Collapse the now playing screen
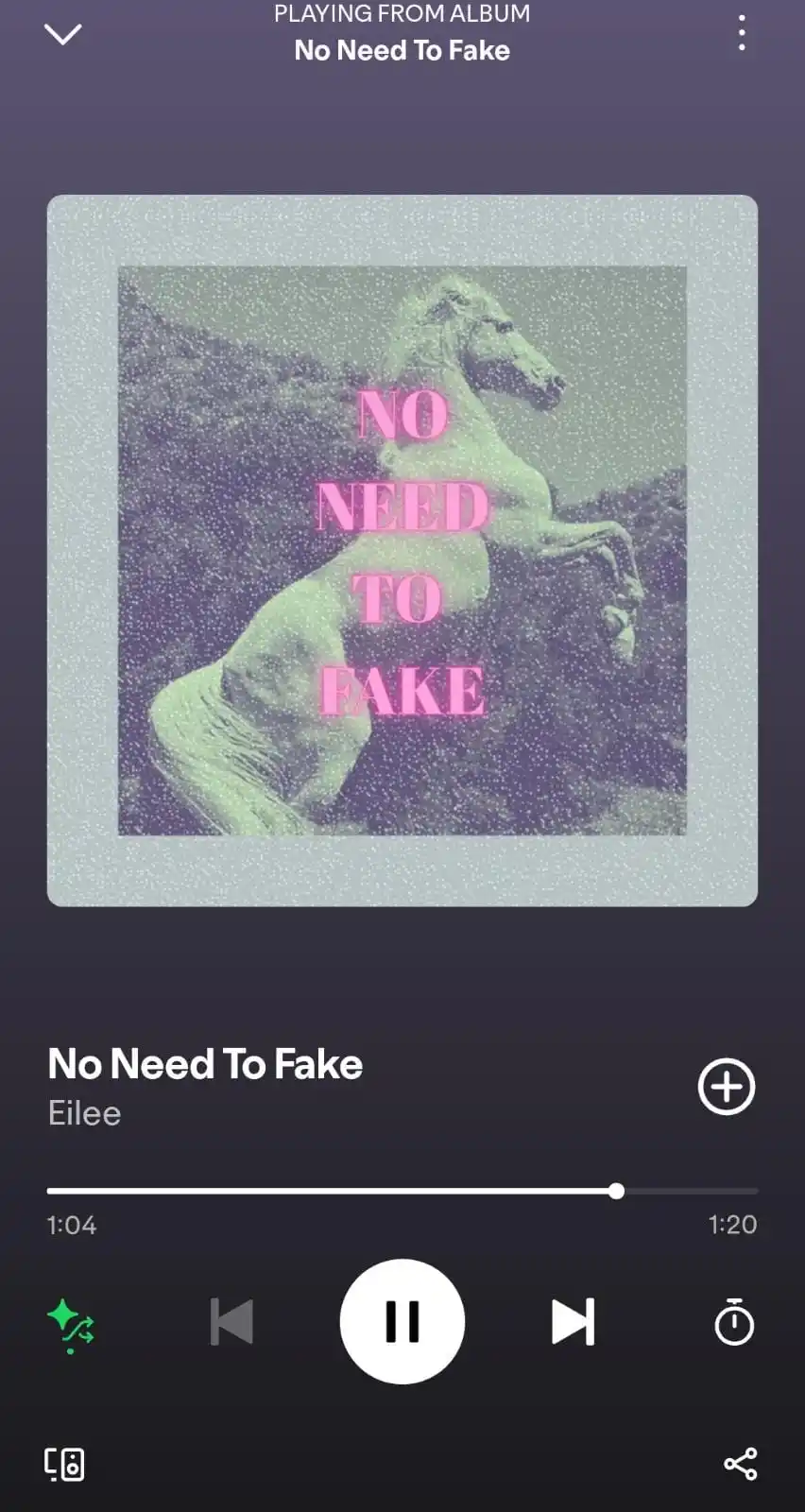805x1512 pixels. tap(63, 35)
